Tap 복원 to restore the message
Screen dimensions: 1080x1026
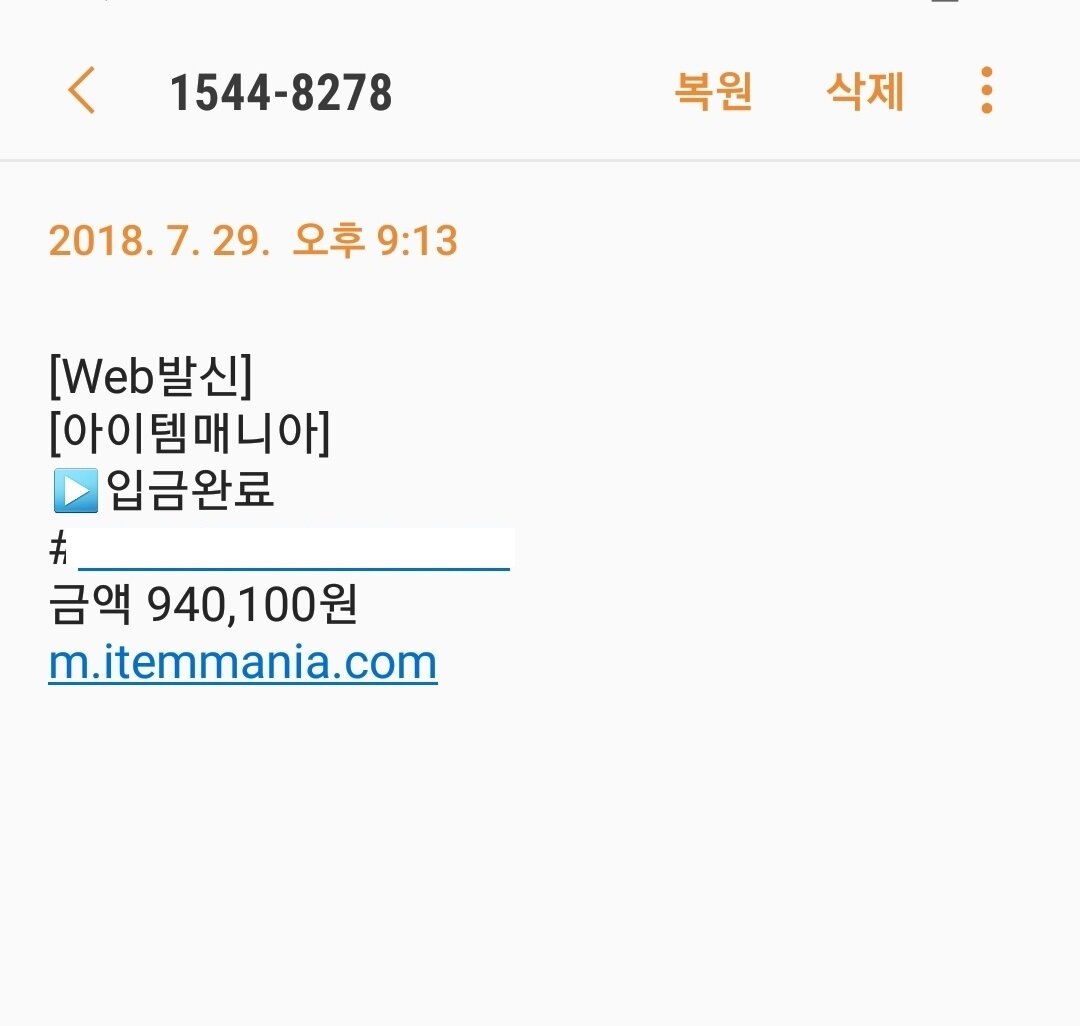(713, 91)
